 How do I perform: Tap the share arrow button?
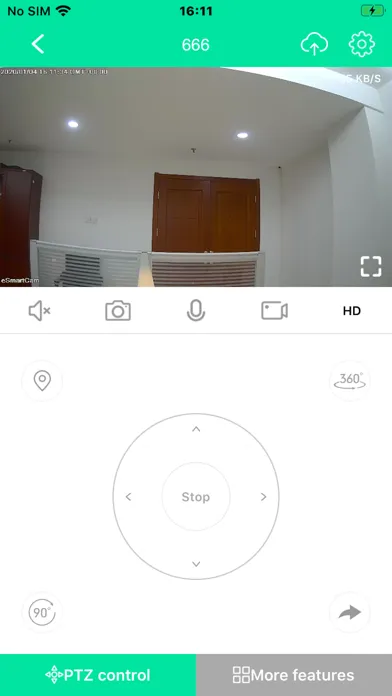[350, 613]
